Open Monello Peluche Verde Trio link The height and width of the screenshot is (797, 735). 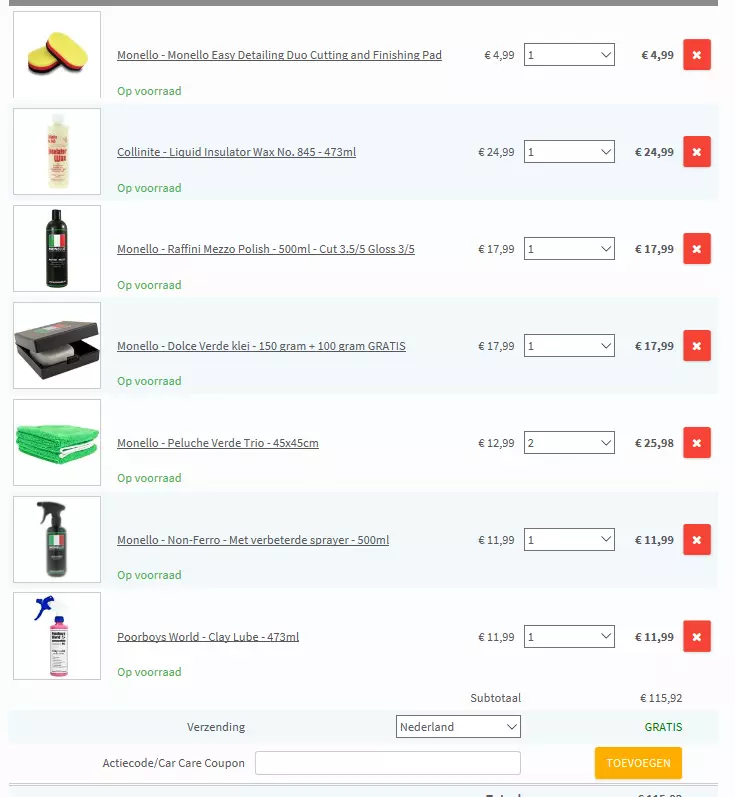pos(217,443)
